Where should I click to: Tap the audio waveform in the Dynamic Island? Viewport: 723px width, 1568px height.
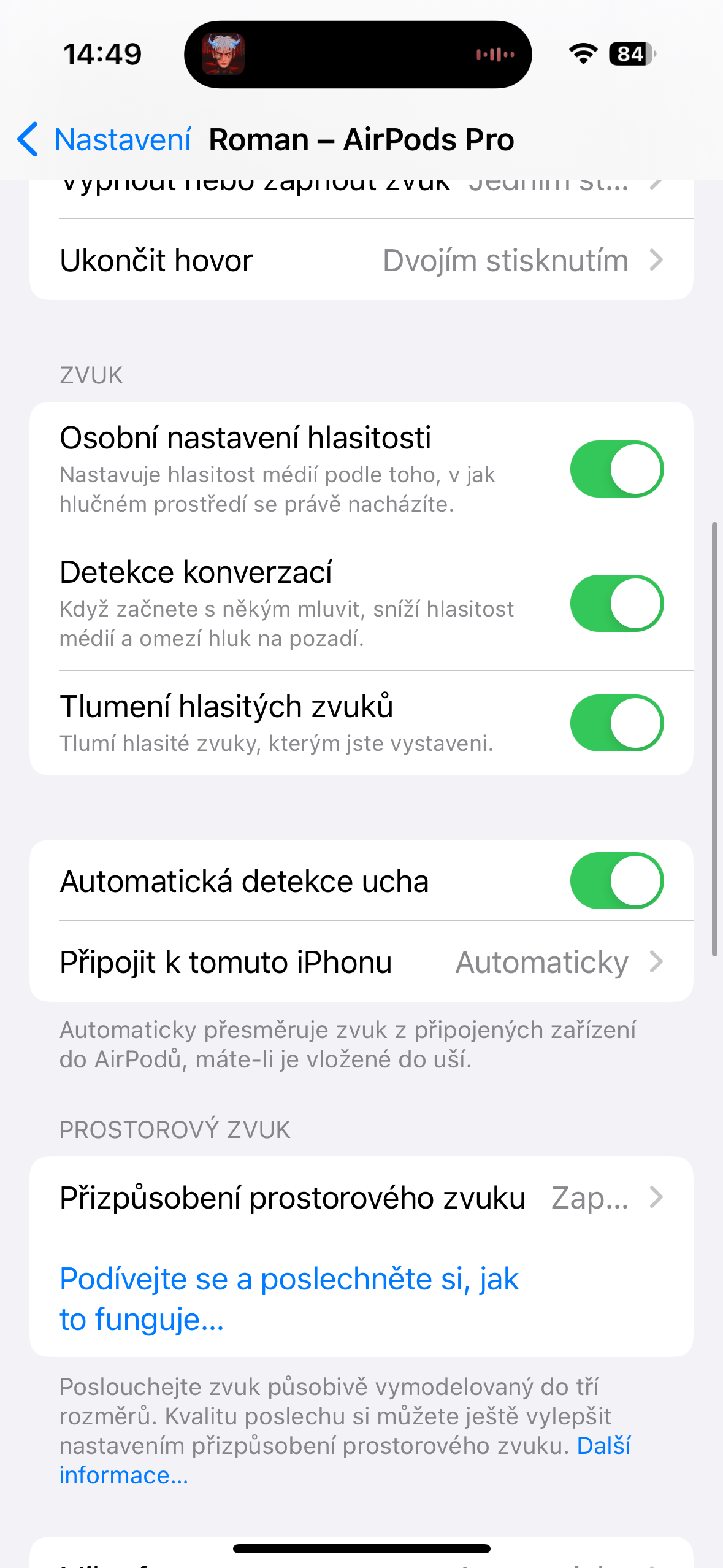click(494, 54)
